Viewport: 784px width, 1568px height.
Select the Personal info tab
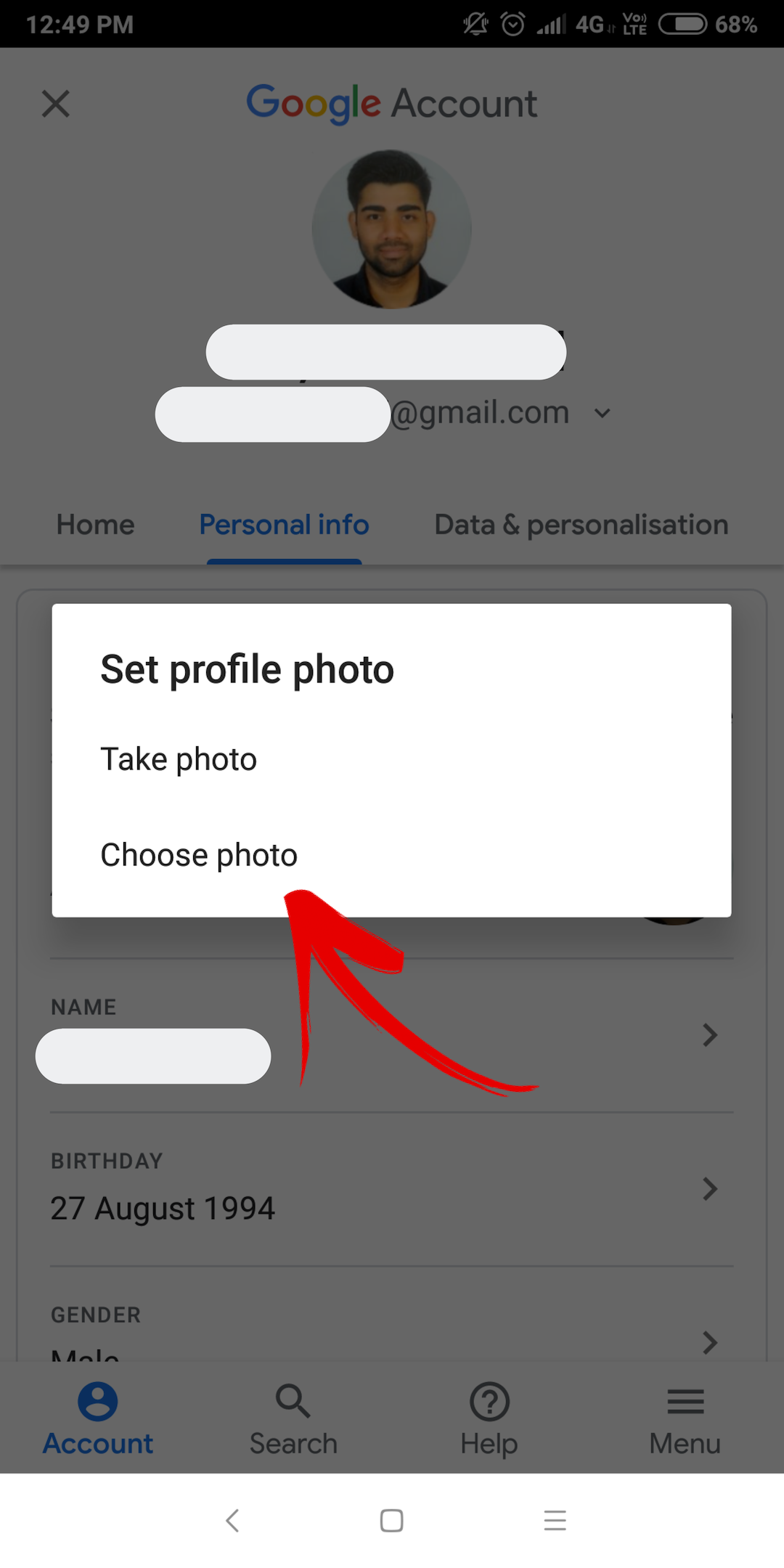click(x=285, y=525)
